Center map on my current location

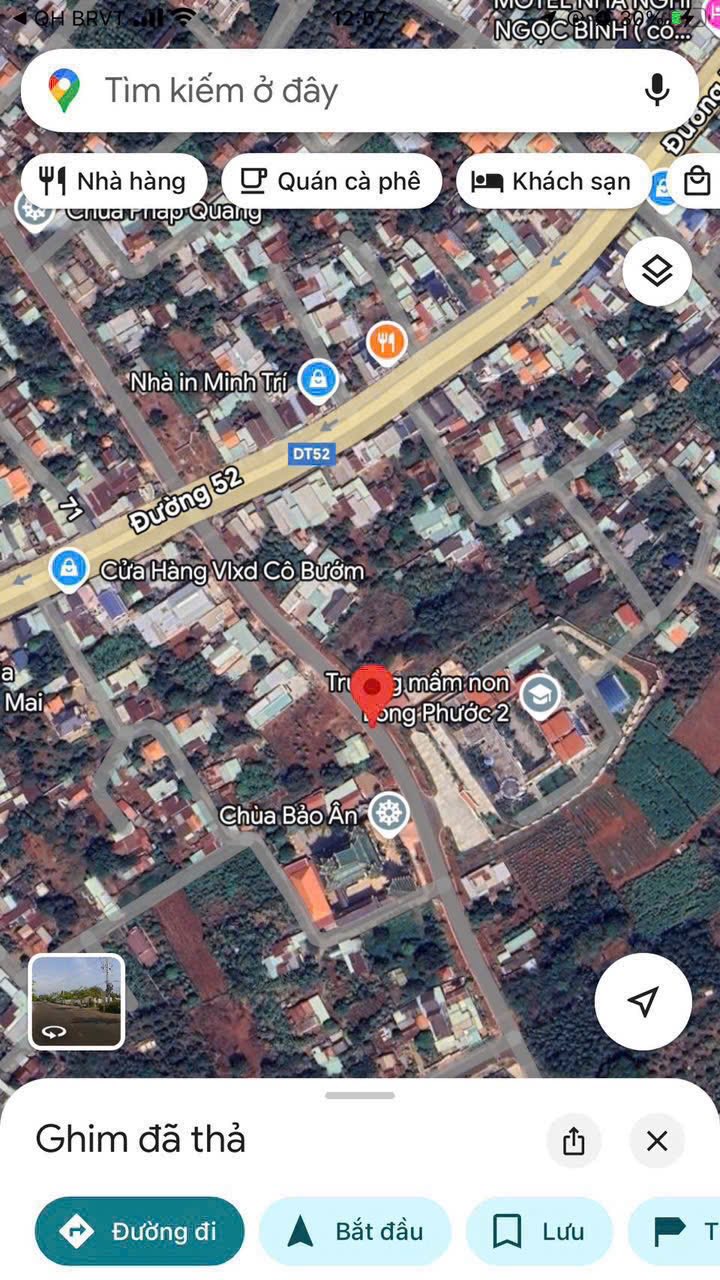point(643,1001)
